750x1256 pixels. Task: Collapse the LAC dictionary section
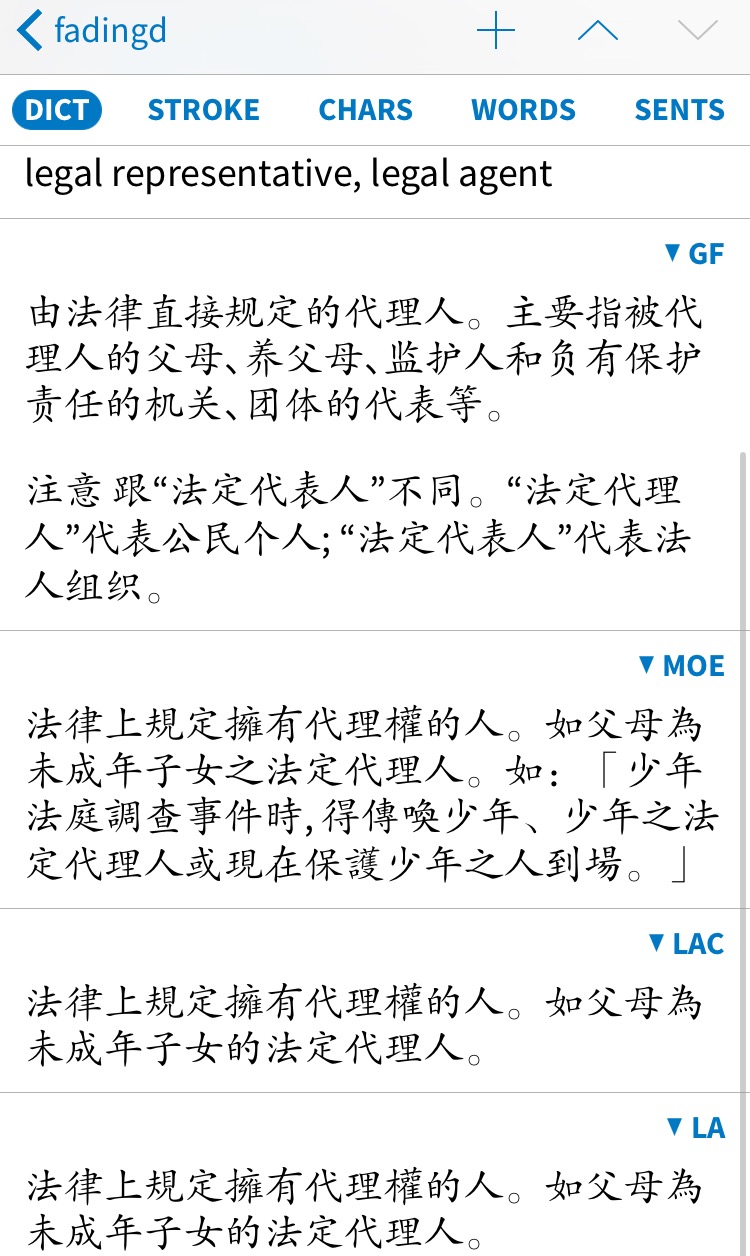(x=686, y=943)
